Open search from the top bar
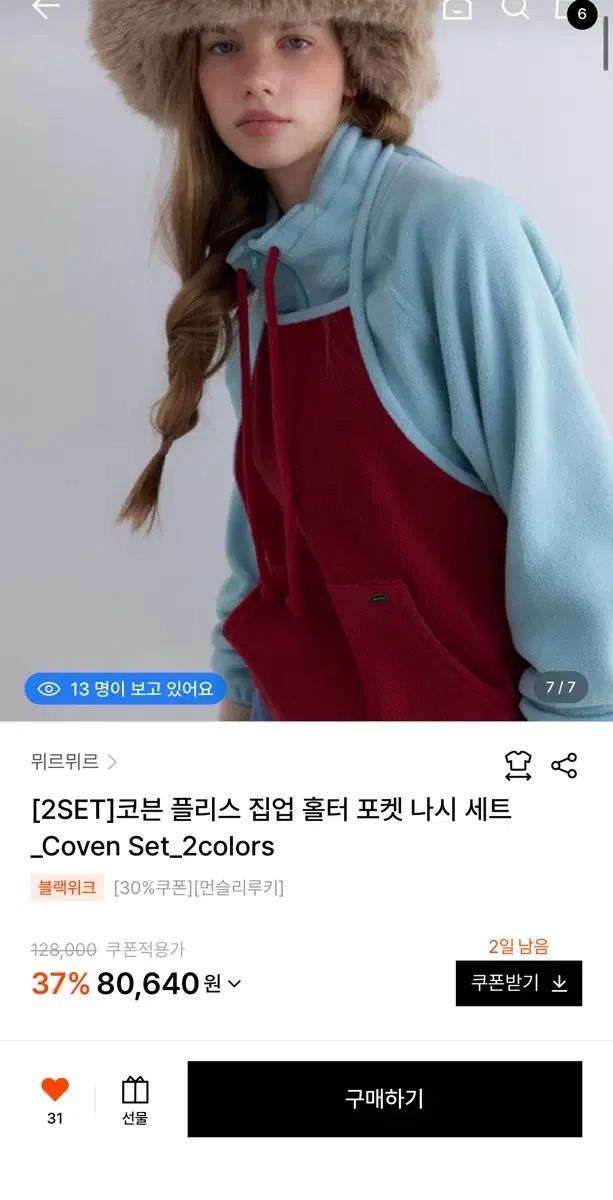 (x=515, y=8)
